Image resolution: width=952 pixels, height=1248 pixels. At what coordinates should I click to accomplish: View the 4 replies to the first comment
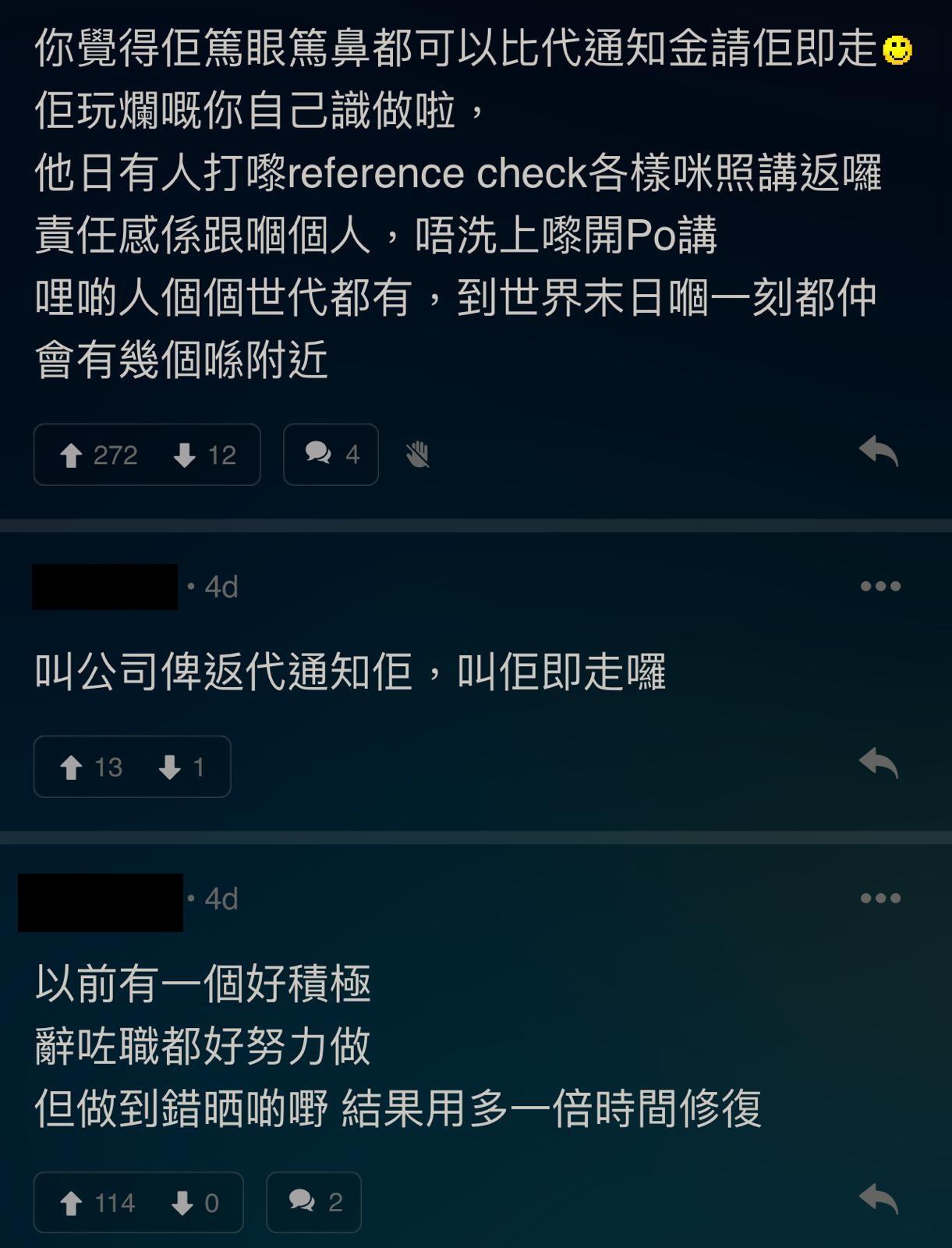tap(331, 455)
